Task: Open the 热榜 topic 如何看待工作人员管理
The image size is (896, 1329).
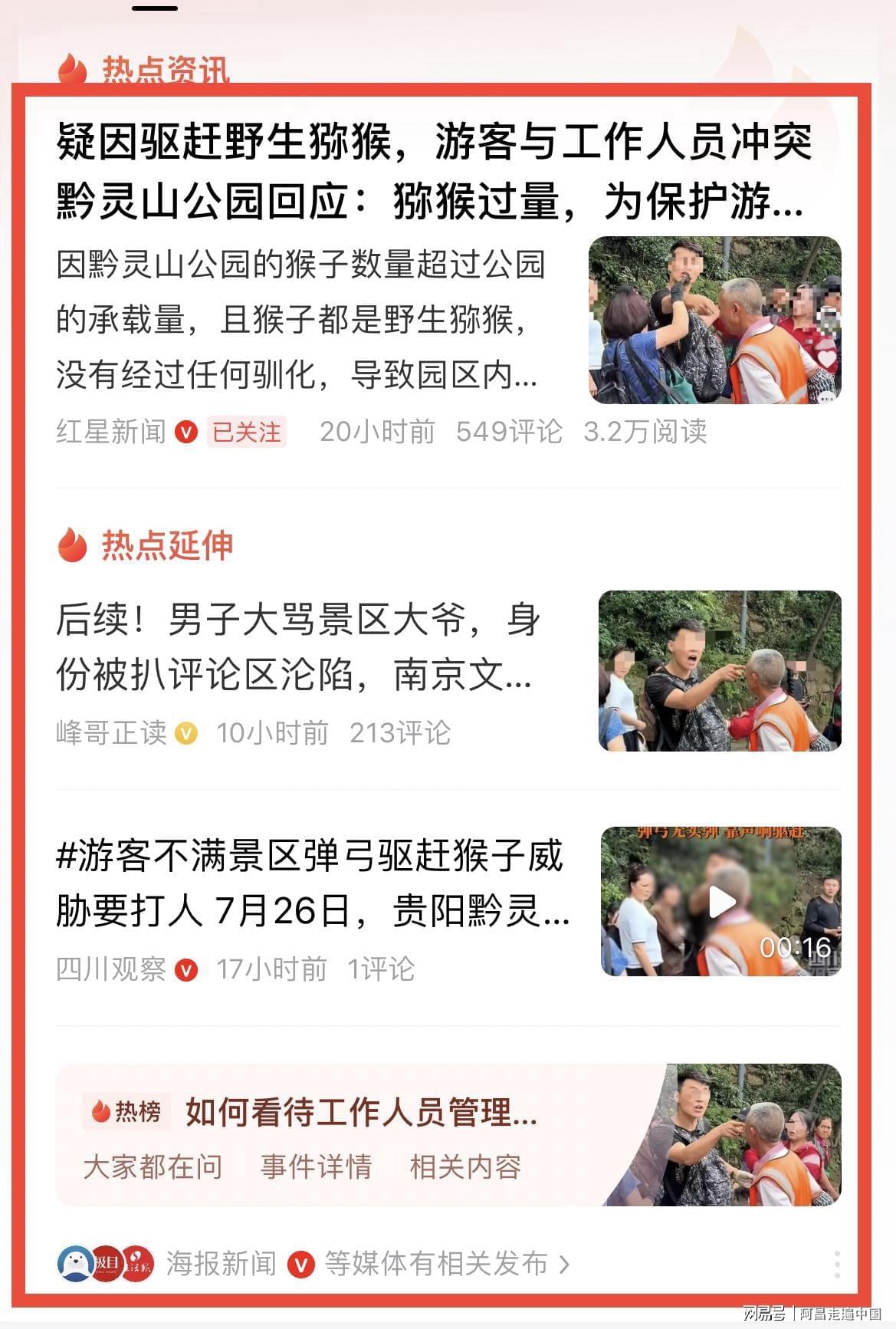Action: point(361,1111)
